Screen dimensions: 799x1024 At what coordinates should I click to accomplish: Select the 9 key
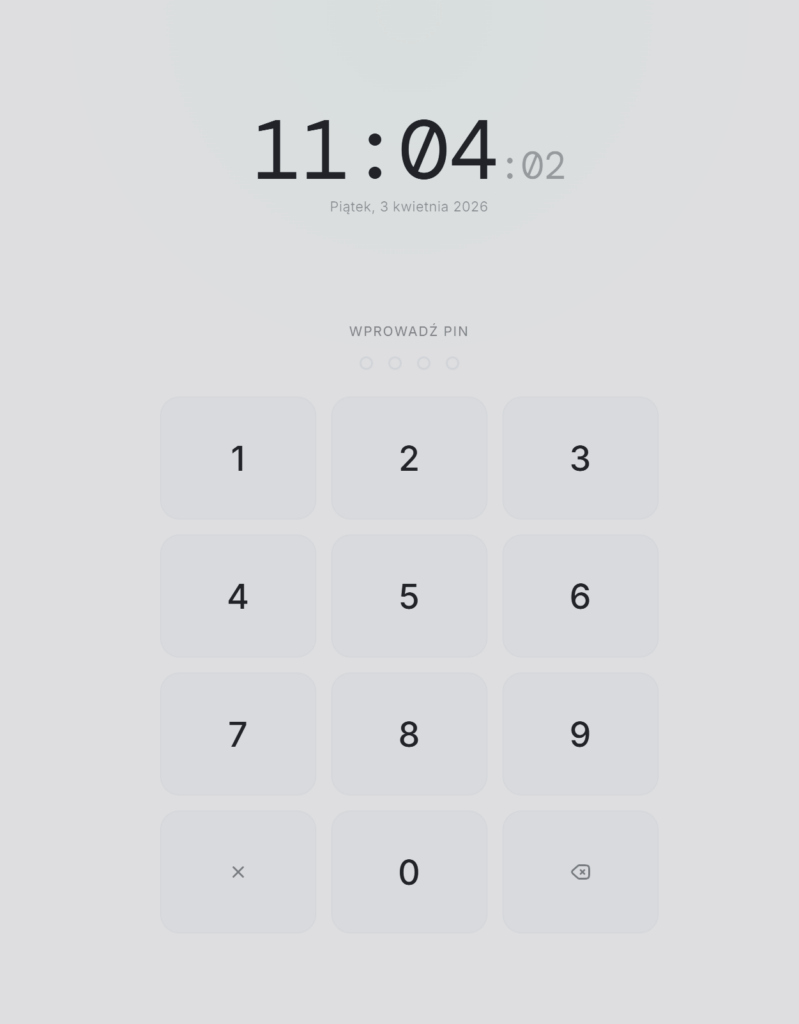click(580, 734)
